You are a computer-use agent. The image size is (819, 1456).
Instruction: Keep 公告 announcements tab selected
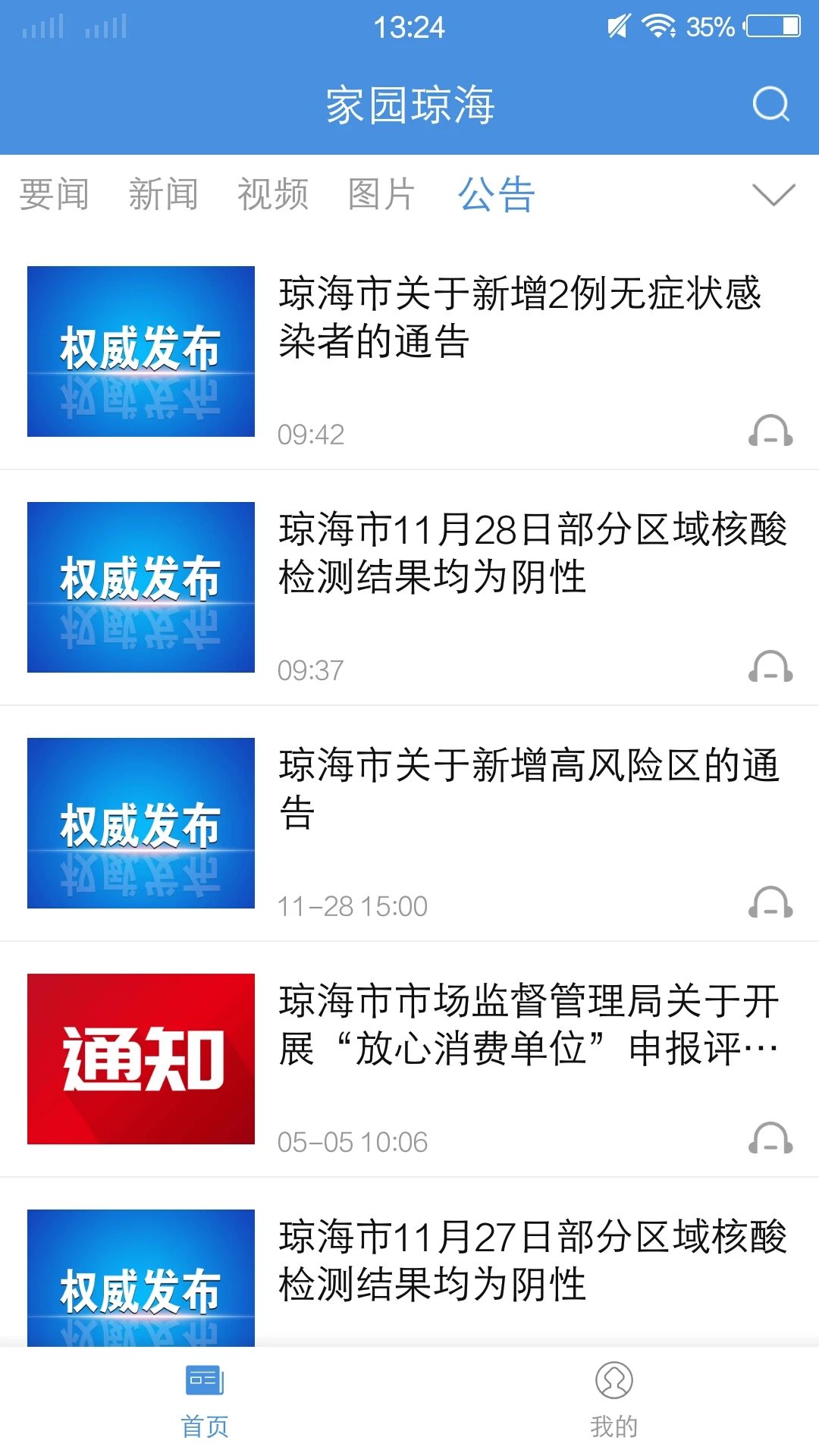pos(496,193)
